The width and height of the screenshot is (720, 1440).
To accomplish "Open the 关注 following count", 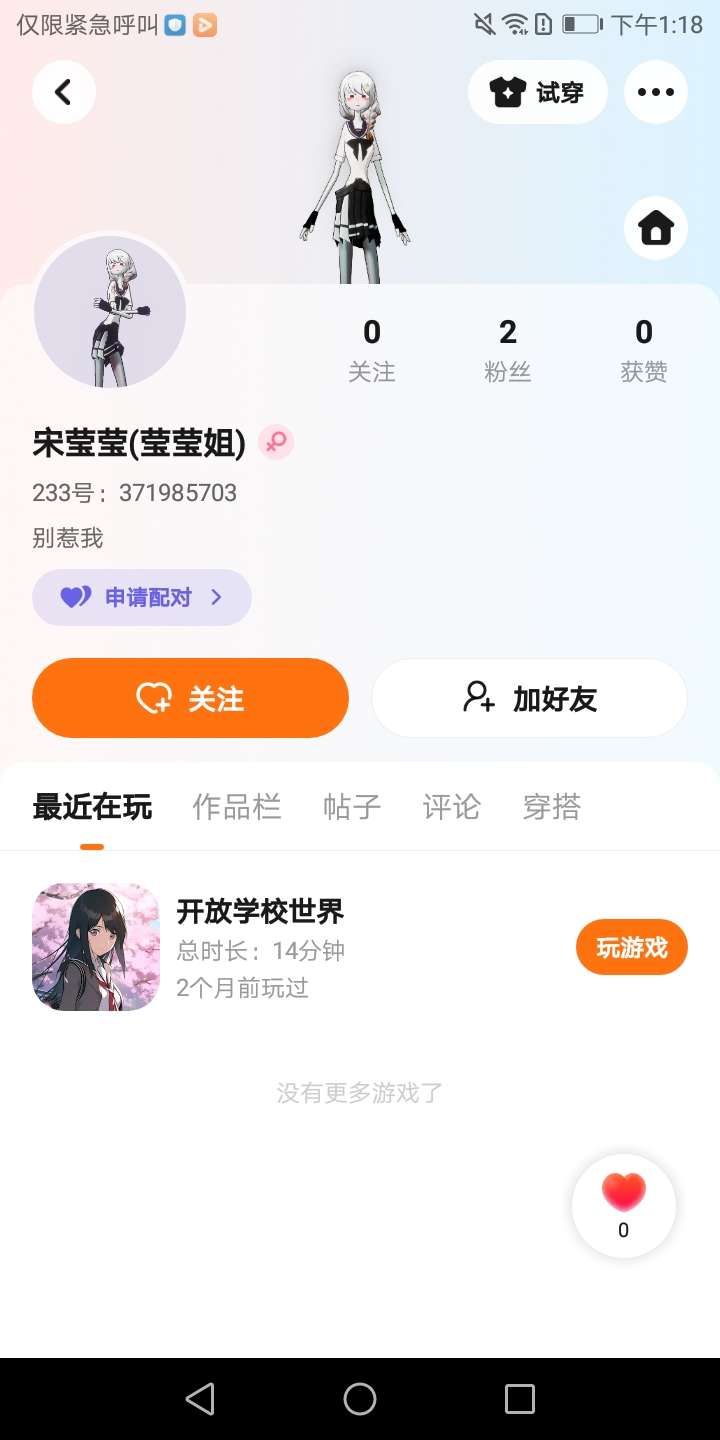I will (372, 350).
